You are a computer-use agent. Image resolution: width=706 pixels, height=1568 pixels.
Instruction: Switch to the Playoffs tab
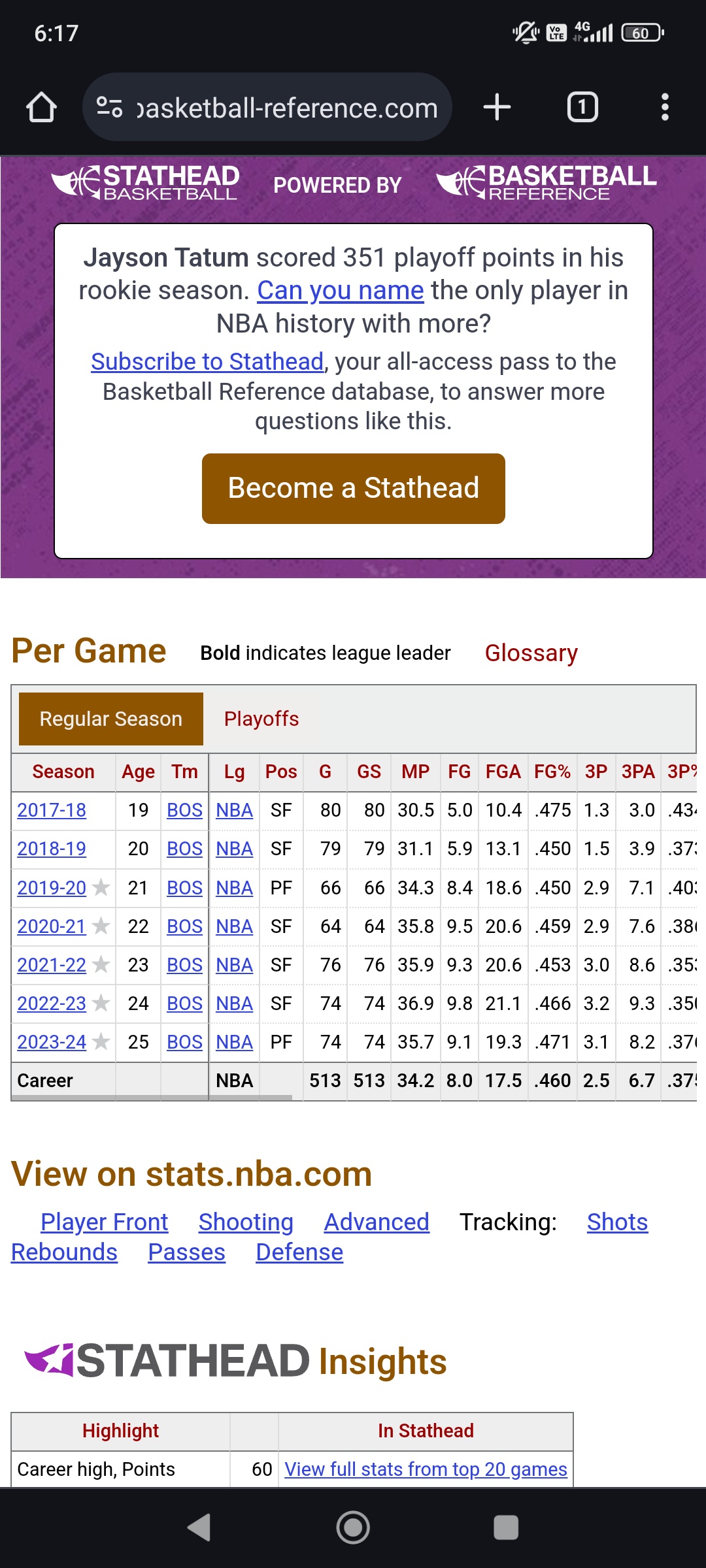point(261,719)
